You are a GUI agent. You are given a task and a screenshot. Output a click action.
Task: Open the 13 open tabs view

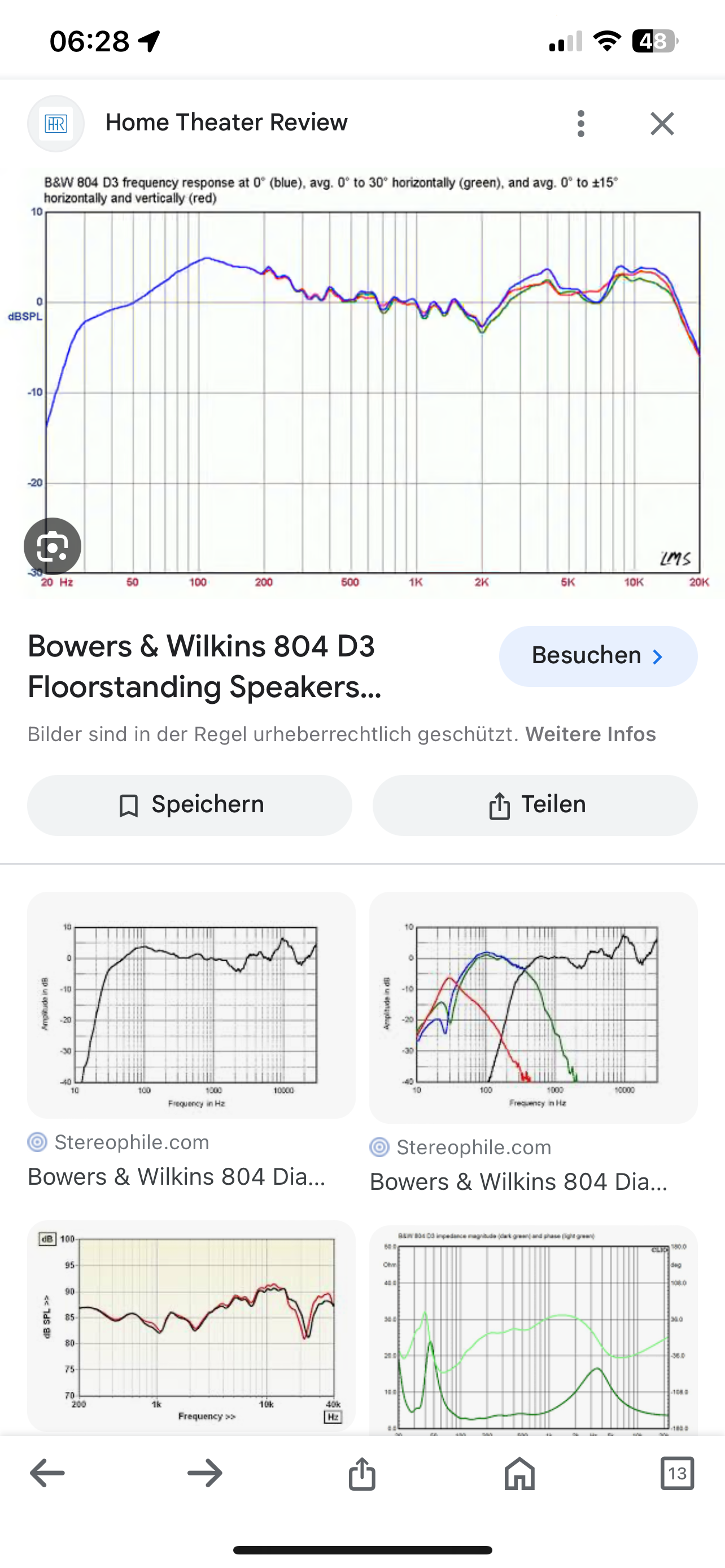(x=677, y=1473)
